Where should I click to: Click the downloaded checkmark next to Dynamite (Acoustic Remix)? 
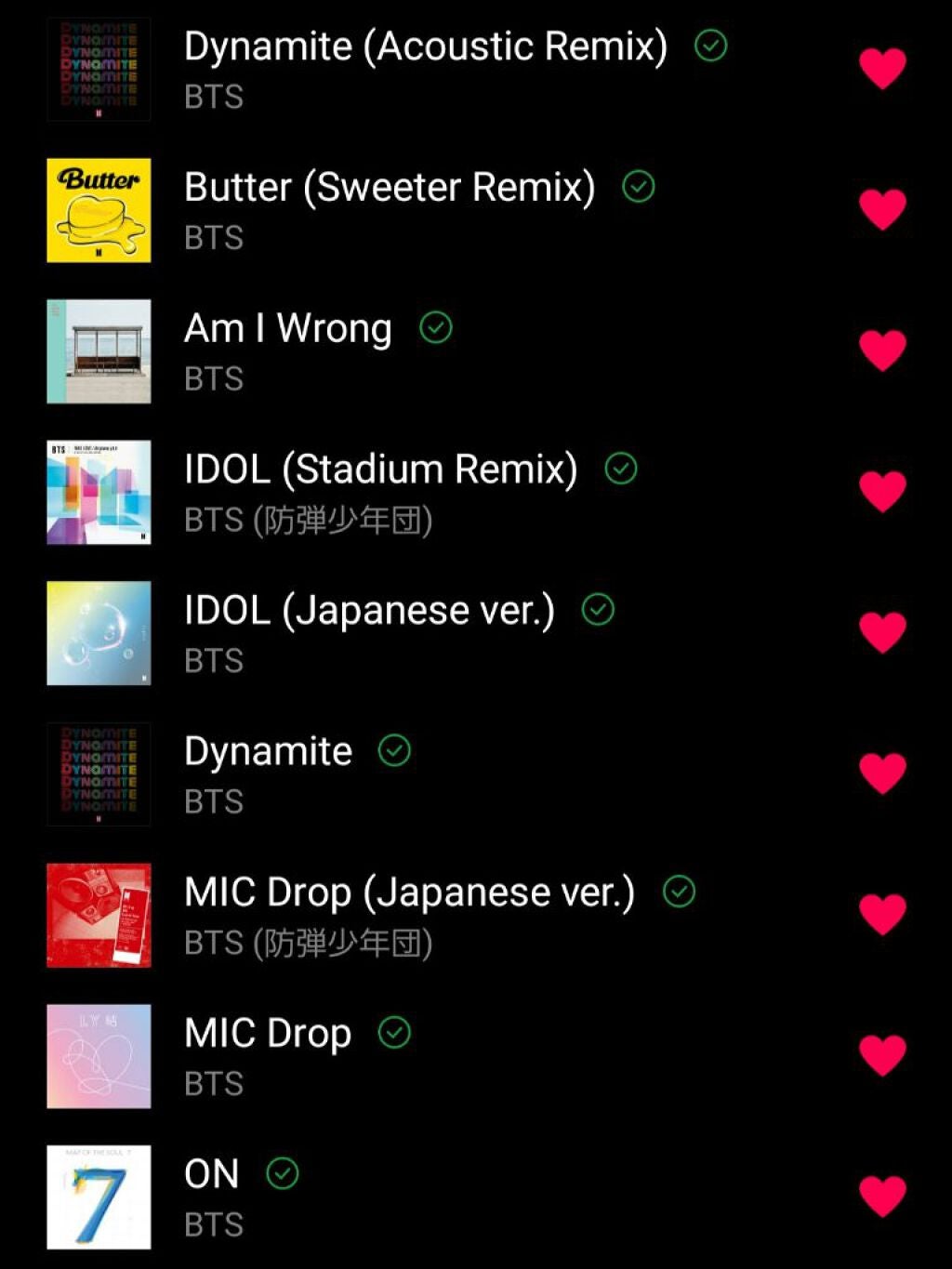pos(709,45)
